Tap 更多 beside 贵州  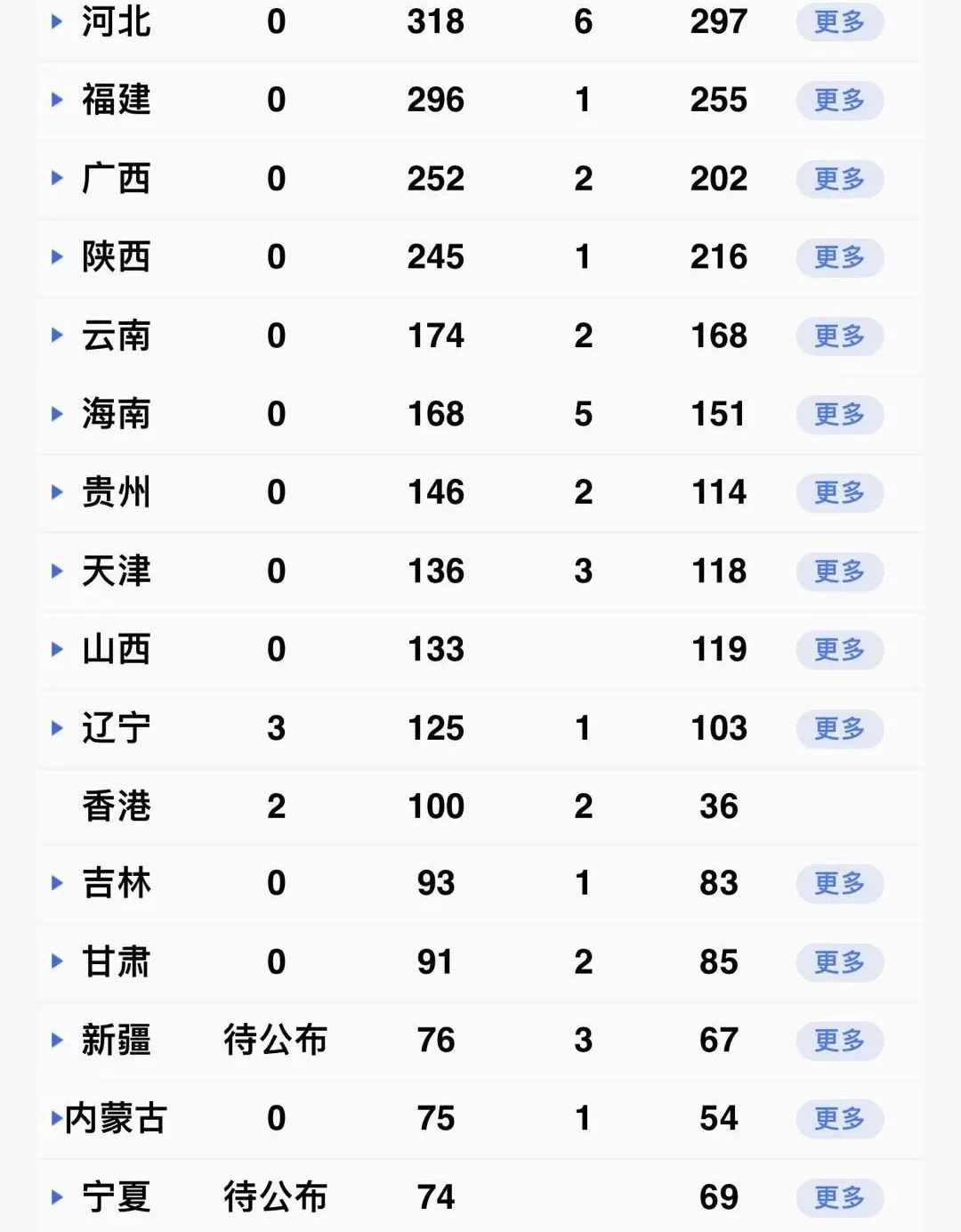(x=839, y=492)
